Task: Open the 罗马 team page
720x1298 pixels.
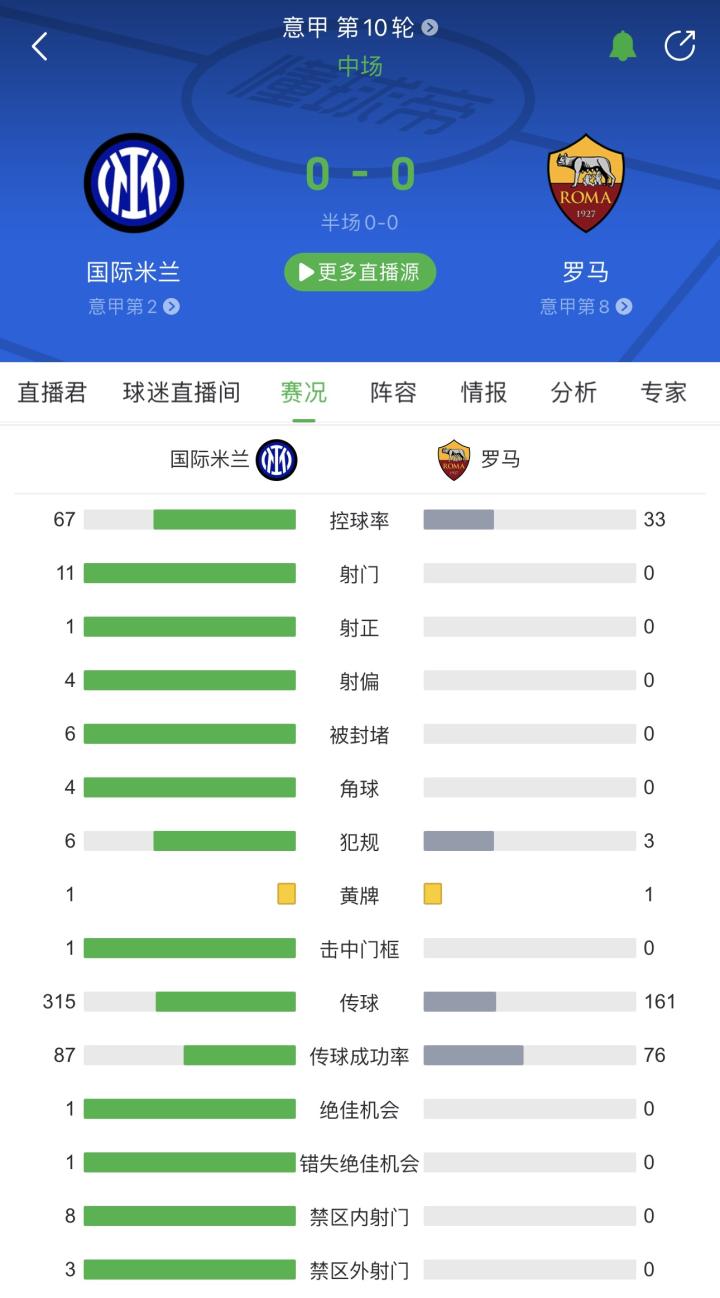Action: click(585, 183)
